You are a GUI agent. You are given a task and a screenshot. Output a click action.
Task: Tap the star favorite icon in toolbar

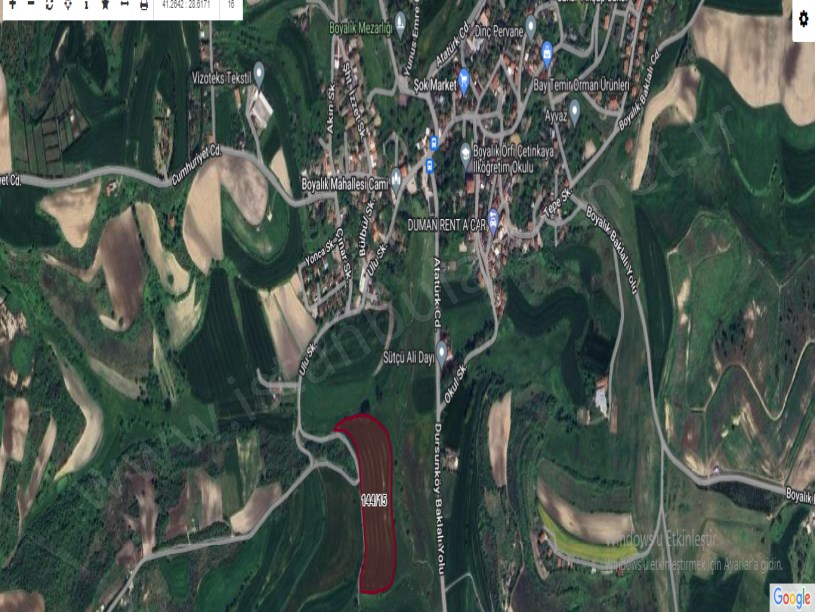pos(105,5)
